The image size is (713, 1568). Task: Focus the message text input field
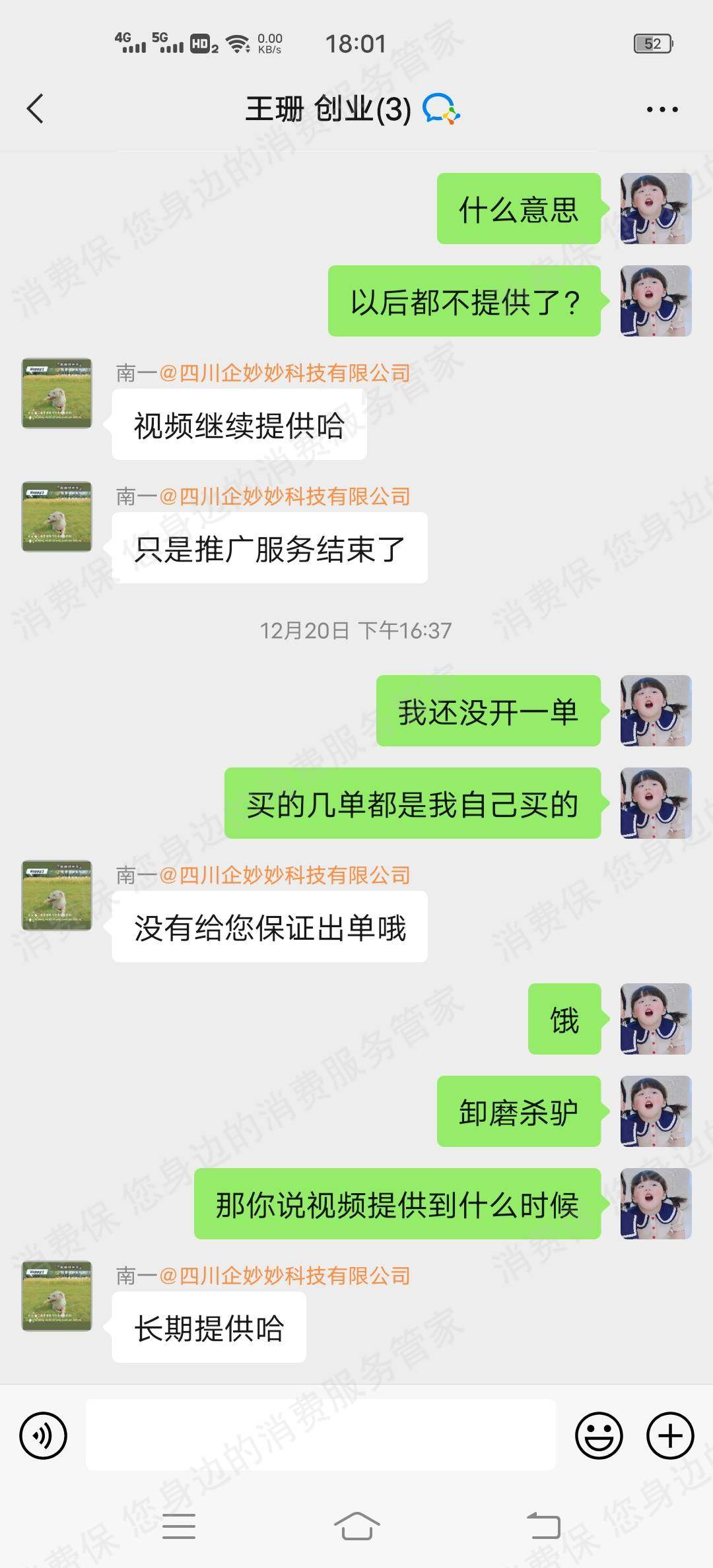point(321,1435)
